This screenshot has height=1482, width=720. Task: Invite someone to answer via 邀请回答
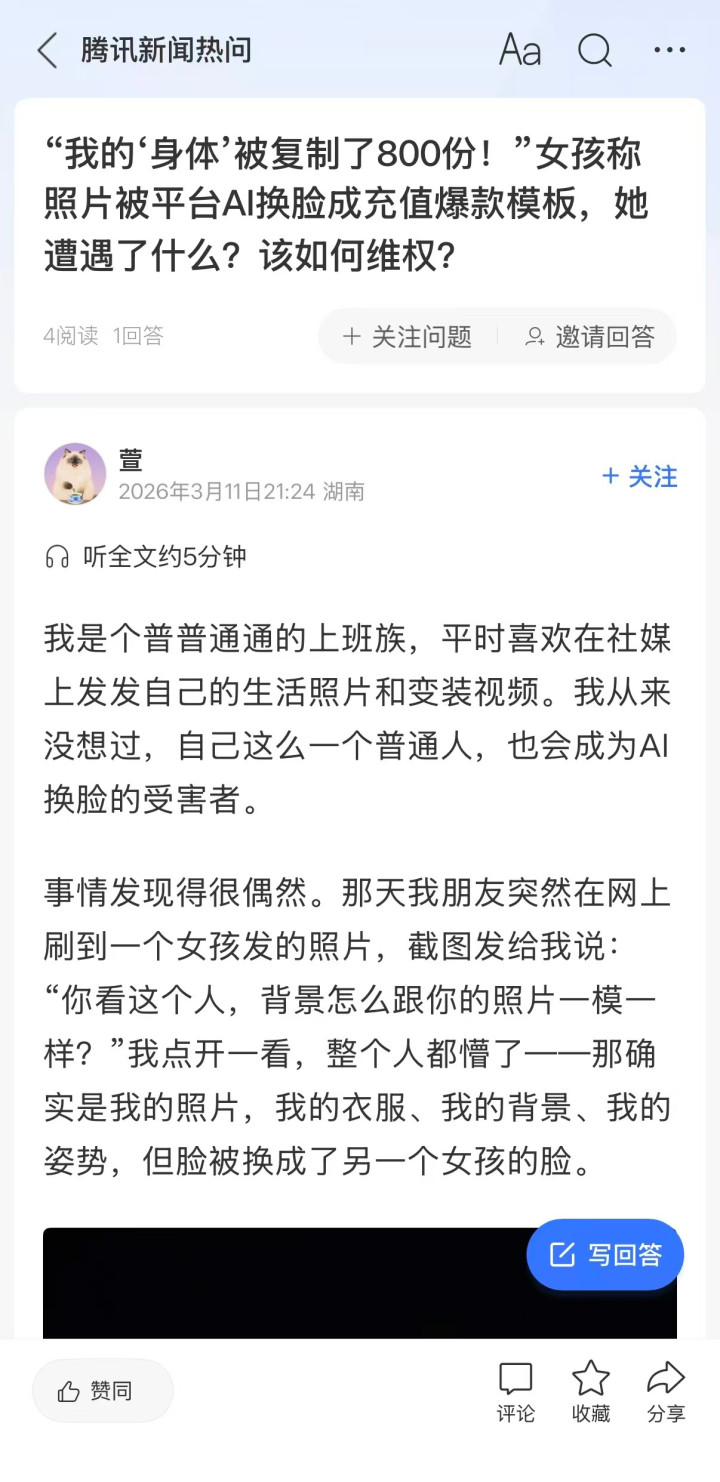[590, 337]
